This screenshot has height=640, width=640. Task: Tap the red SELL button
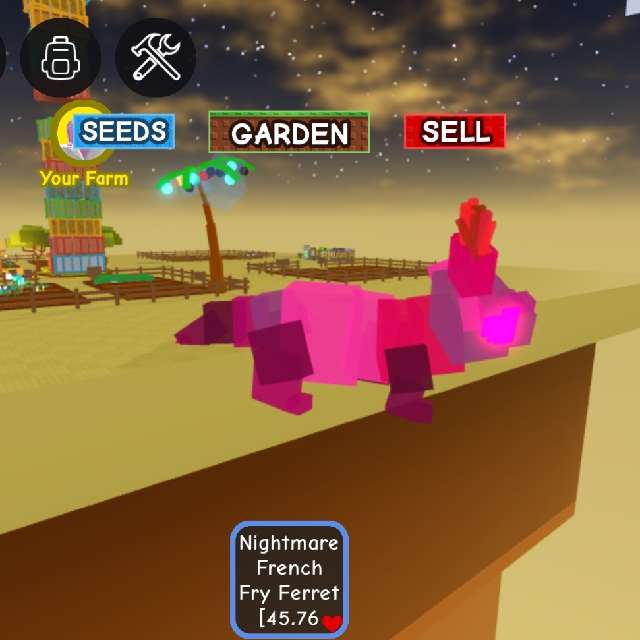[x=455, y=132]
